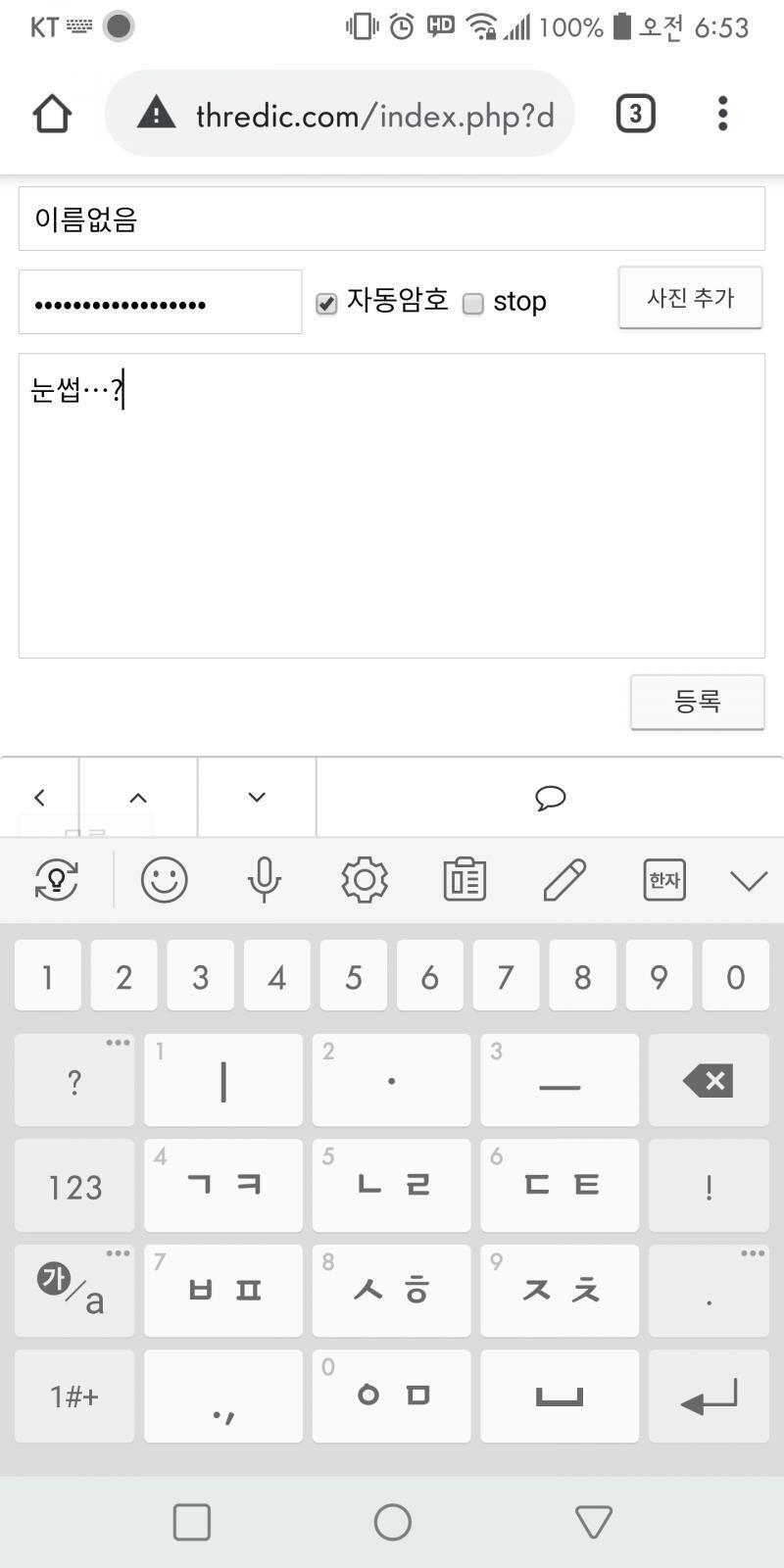Screen dimensions: 784x1568
Task: Check the stop checkbox
Action: (x=472, y=303)
